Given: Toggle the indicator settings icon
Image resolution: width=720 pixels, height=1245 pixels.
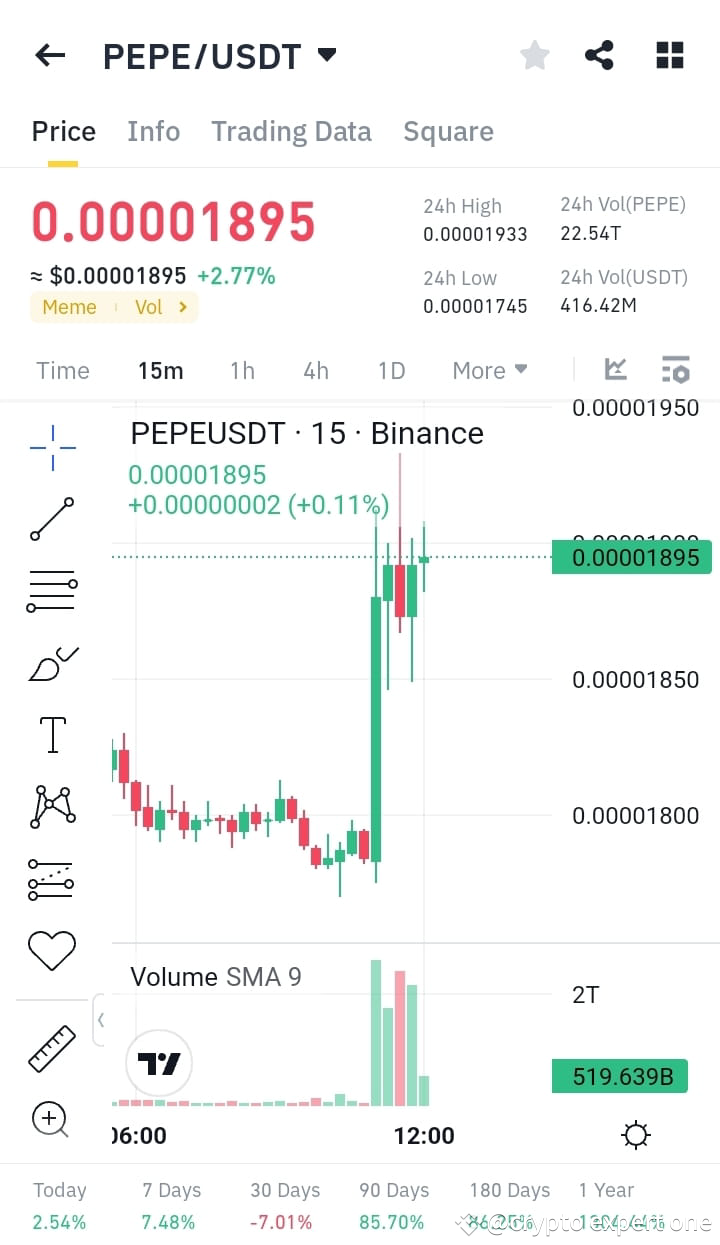Looking at the screenshot, I should pyautogui.click(x=676, y=369).
